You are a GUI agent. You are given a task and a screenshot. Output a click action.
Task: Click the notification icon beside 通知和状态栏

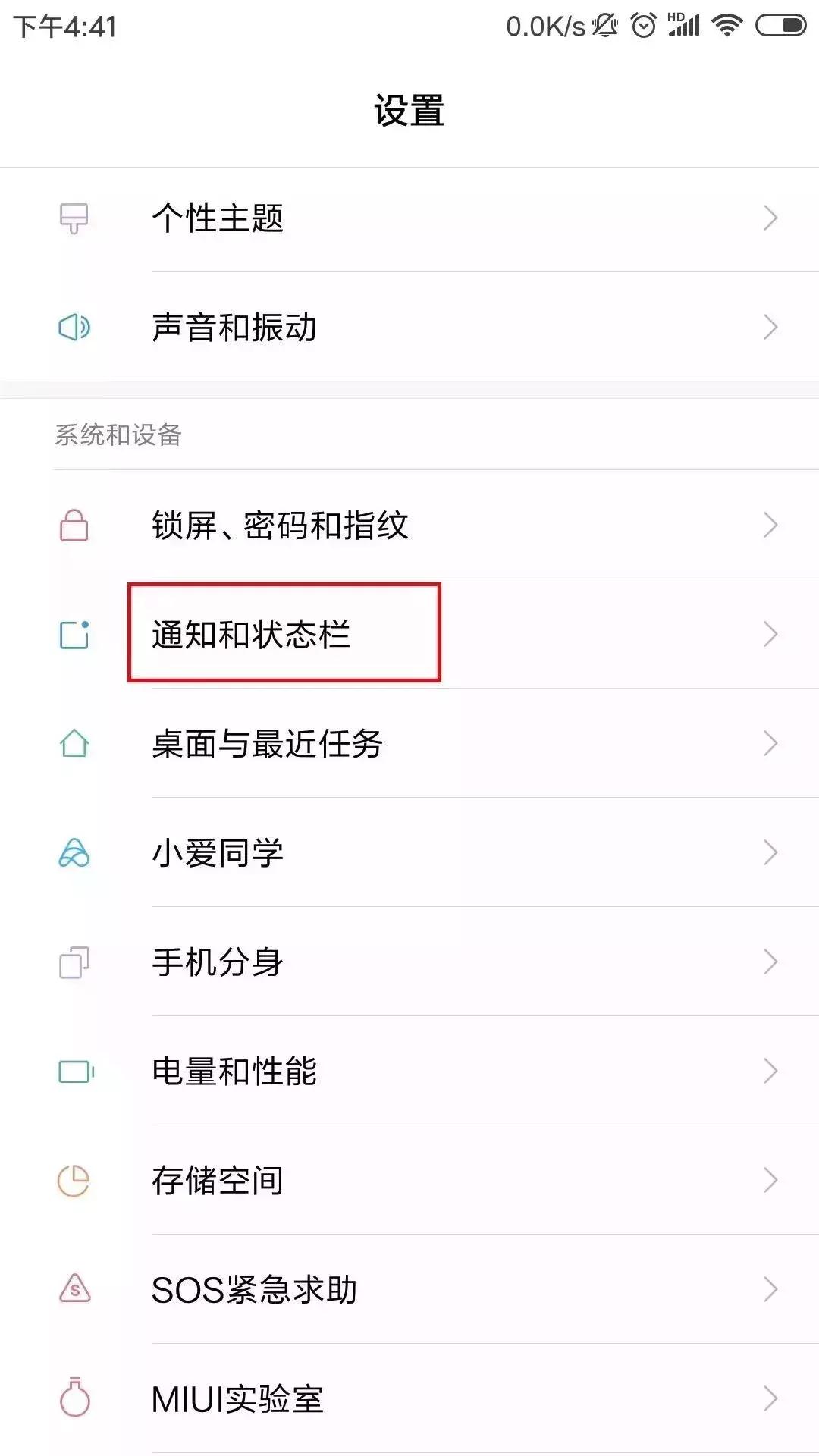[x=74, y=633]
